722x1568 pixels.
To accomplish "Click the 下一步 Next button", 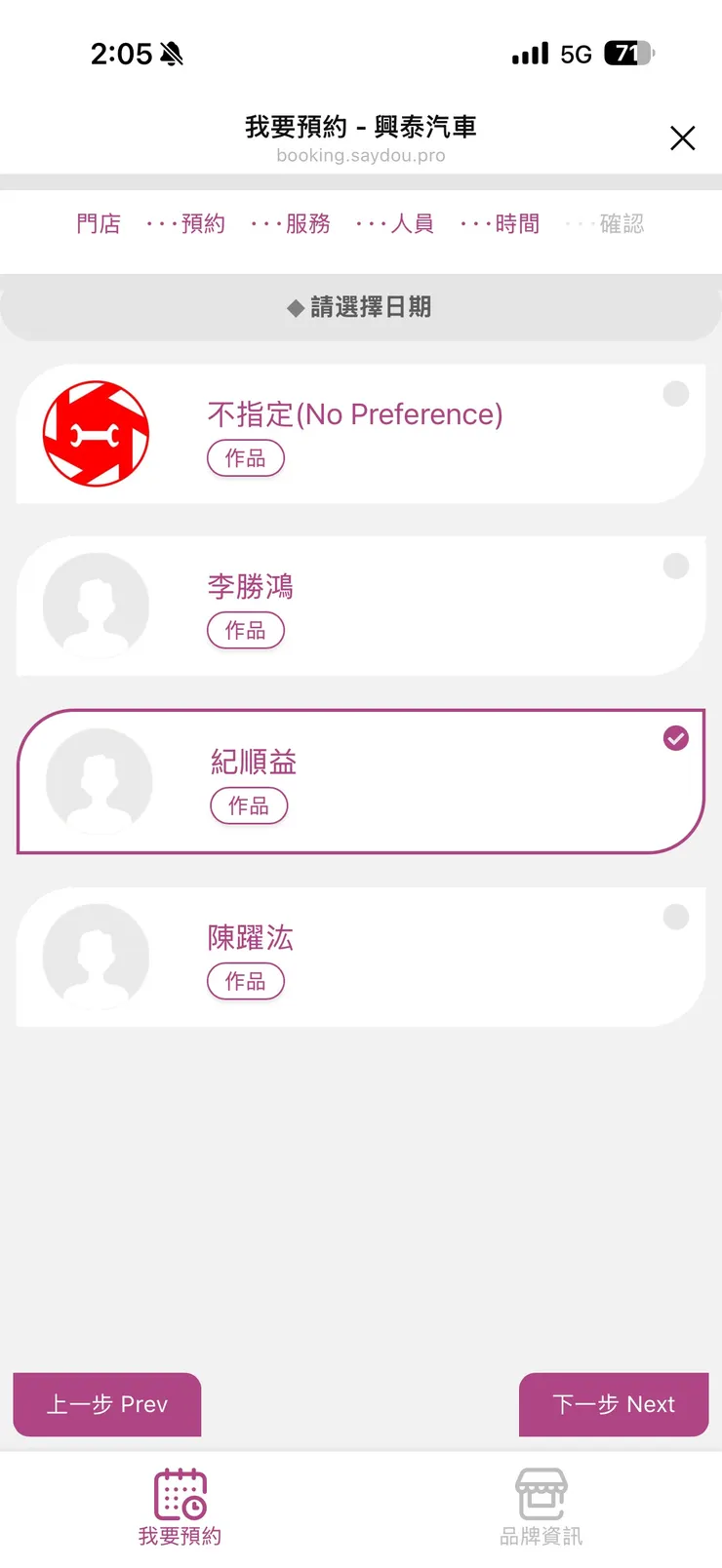I will pyautogui.click(x=614, y=1405).
